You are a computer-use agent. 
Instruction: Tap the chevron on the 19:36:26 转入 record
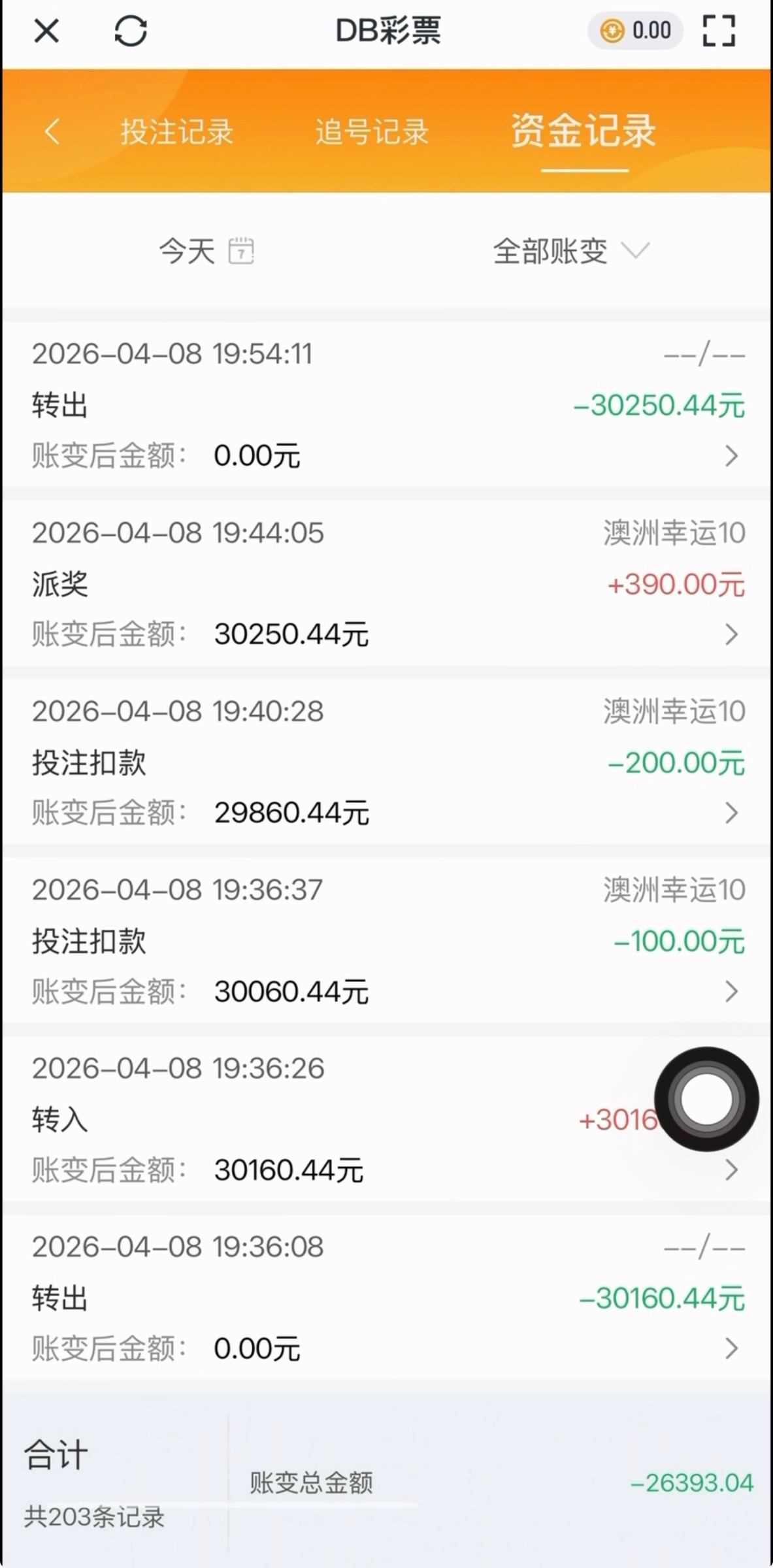tap(730, 1170)
